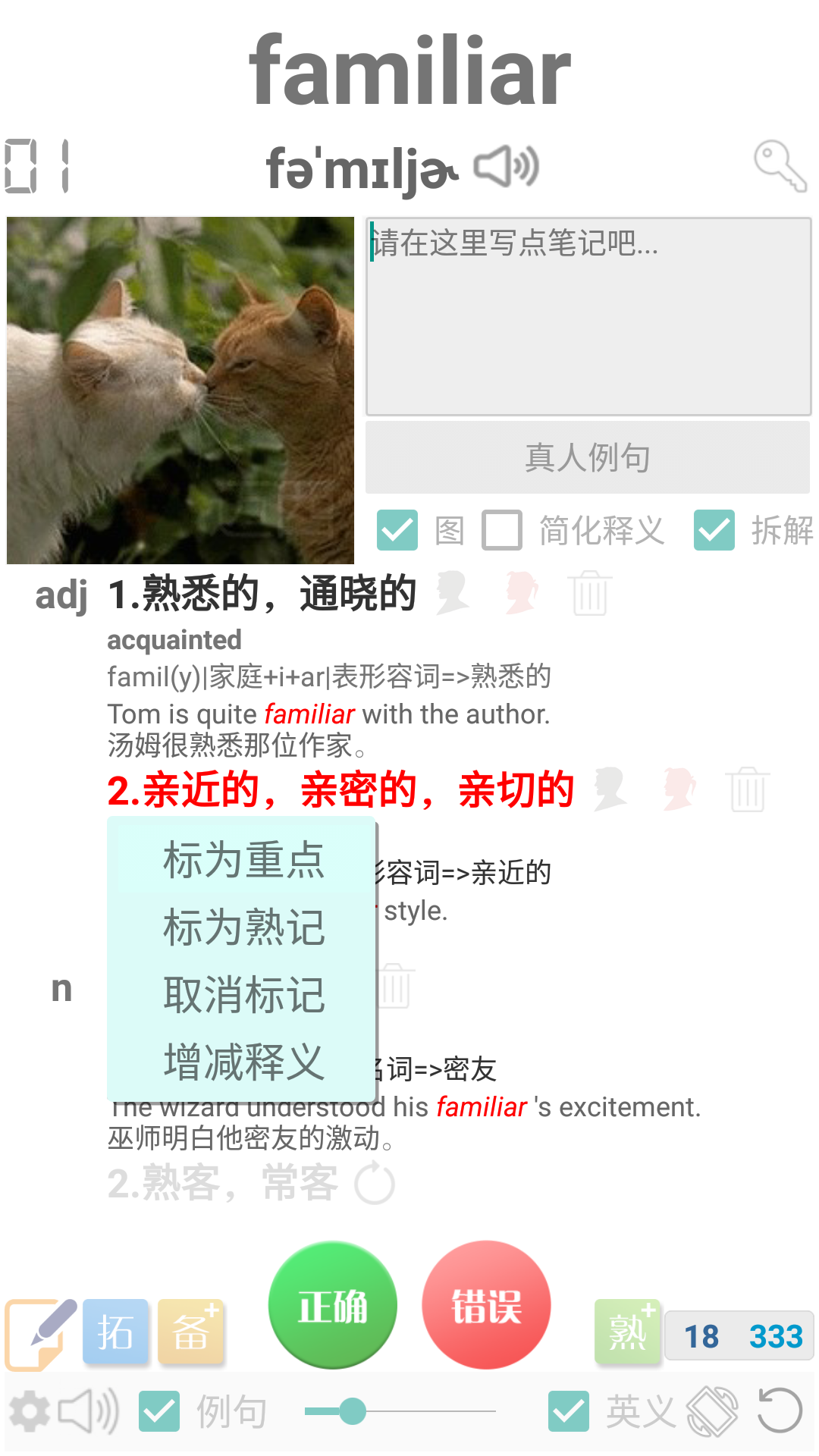Focus the notes text field
The width and height of the screenshot is (819, 1456).
click(x=588, y=316)
